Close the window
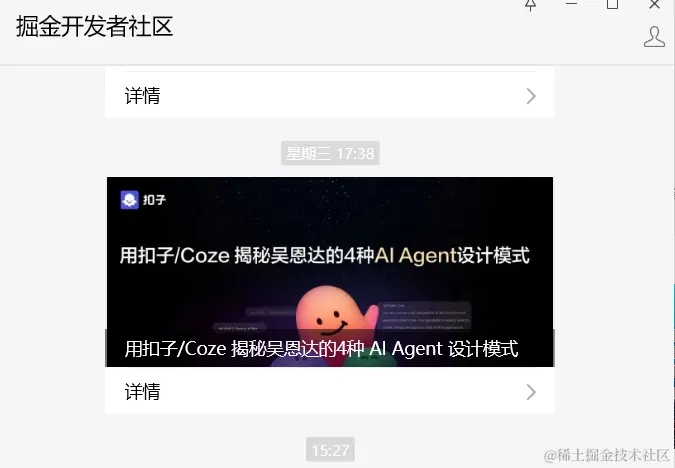The width and height of the screenshot is (675, 468). pyautogui.click(x=654, y=5)
